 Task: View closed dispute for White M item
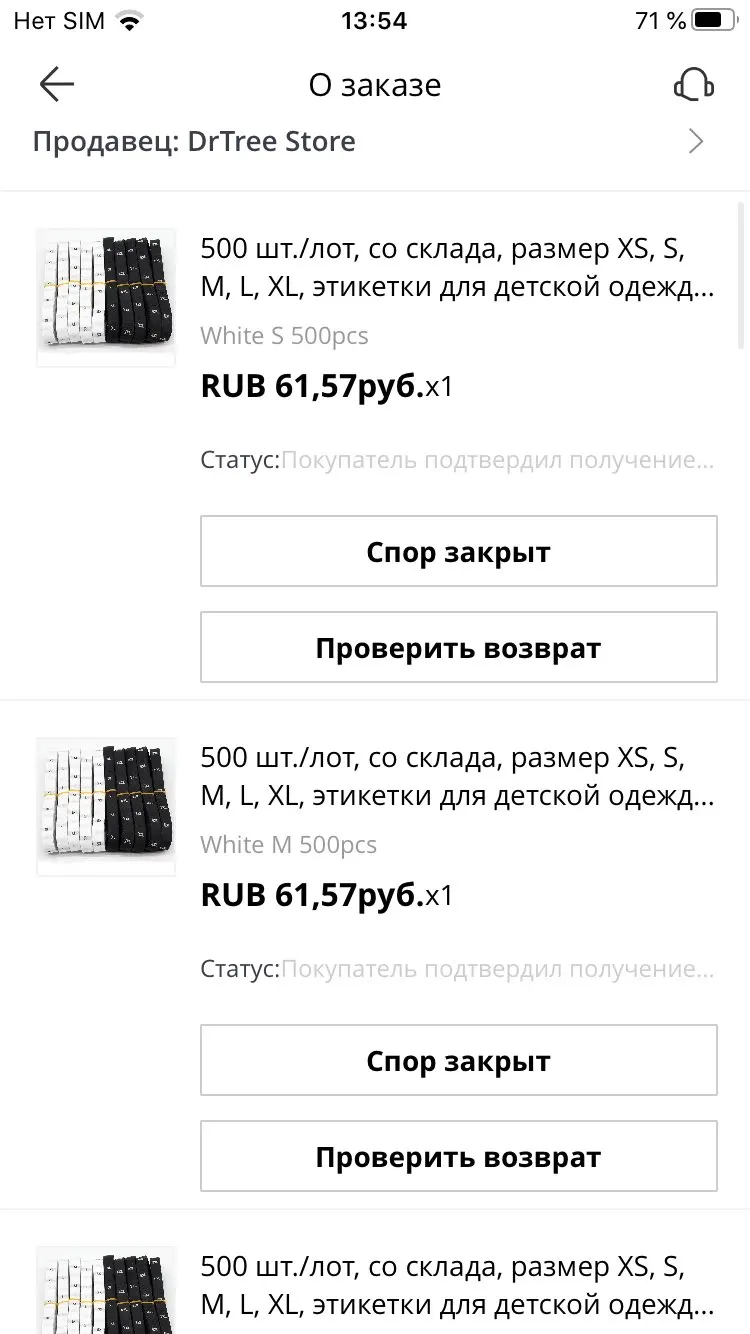point(458,1061)
